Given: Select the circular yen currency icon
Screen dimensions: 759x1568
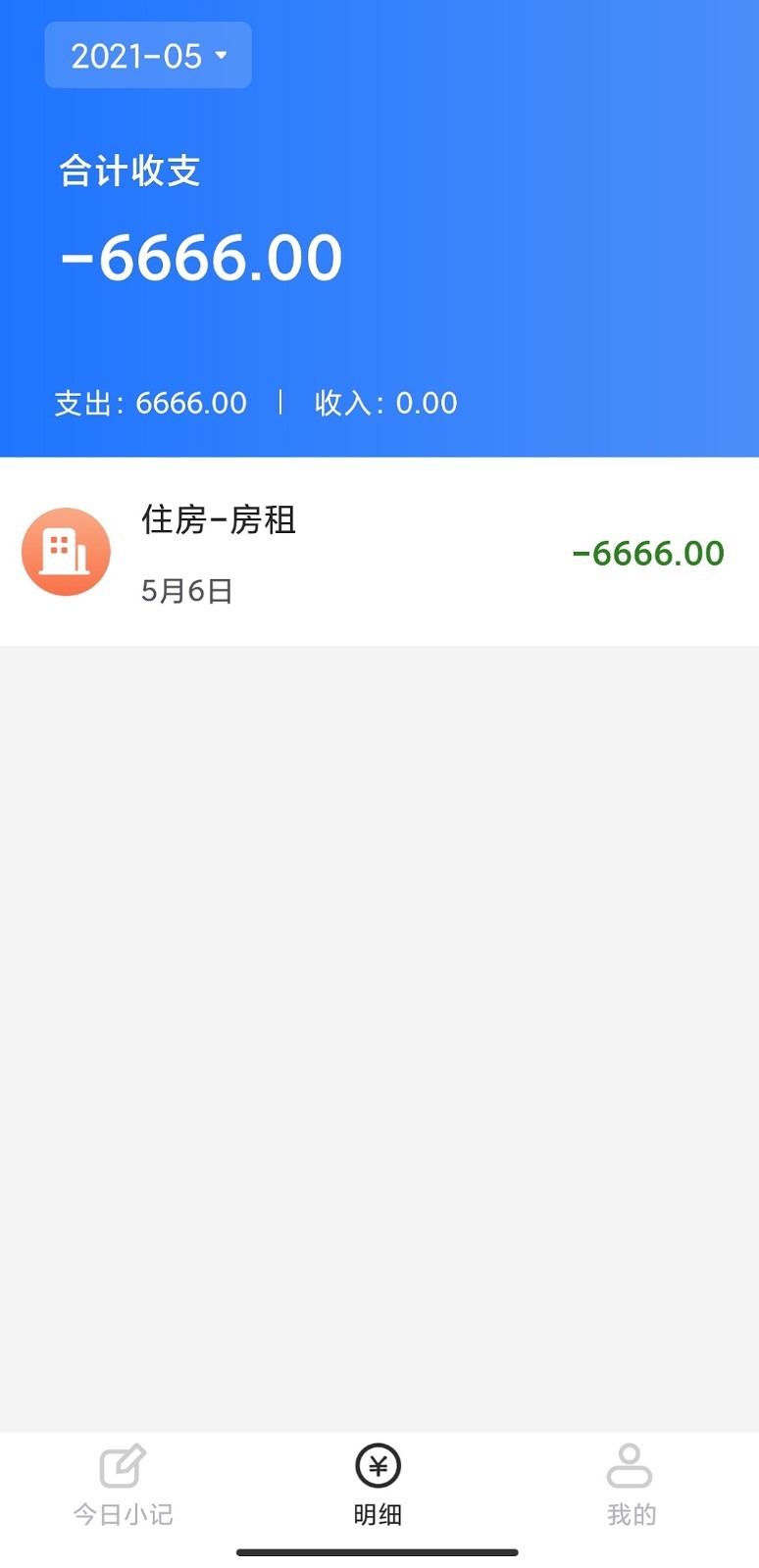Looking at the screenshot, I should (x=379, y=1467).
